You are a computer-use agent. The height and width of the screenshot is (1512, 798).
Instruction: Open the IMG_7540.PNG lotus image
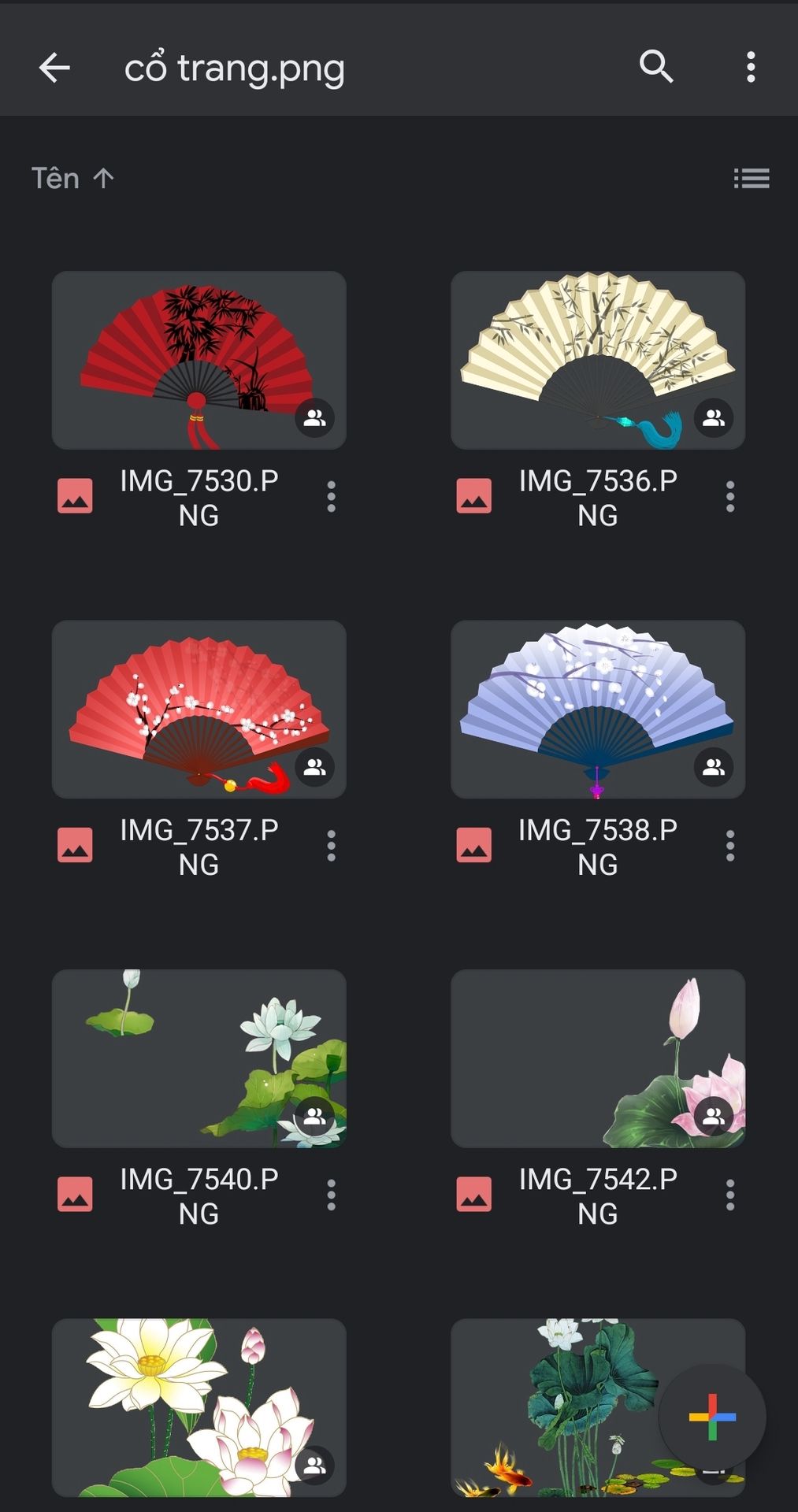(x=199, y=1058)
